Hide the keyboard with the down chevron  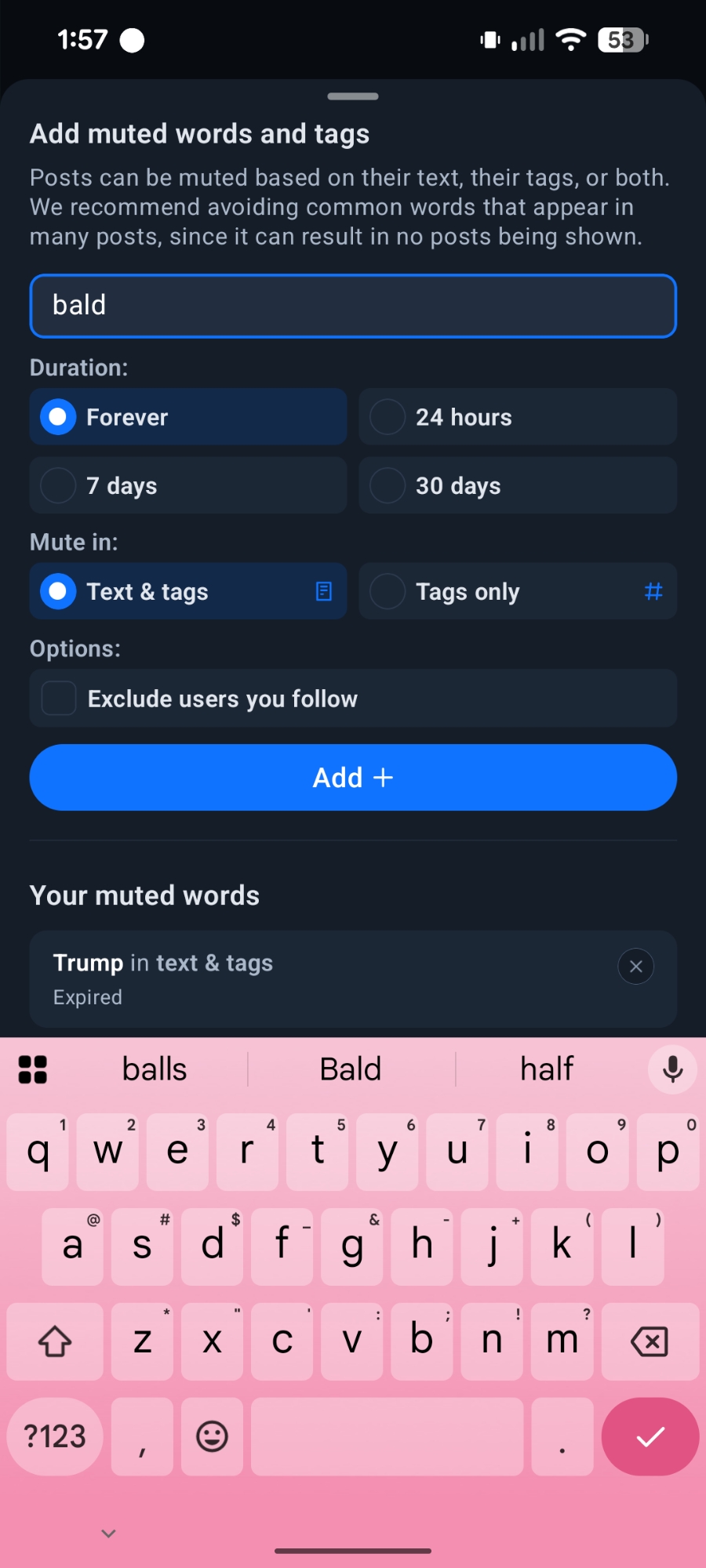point(109,1534)
